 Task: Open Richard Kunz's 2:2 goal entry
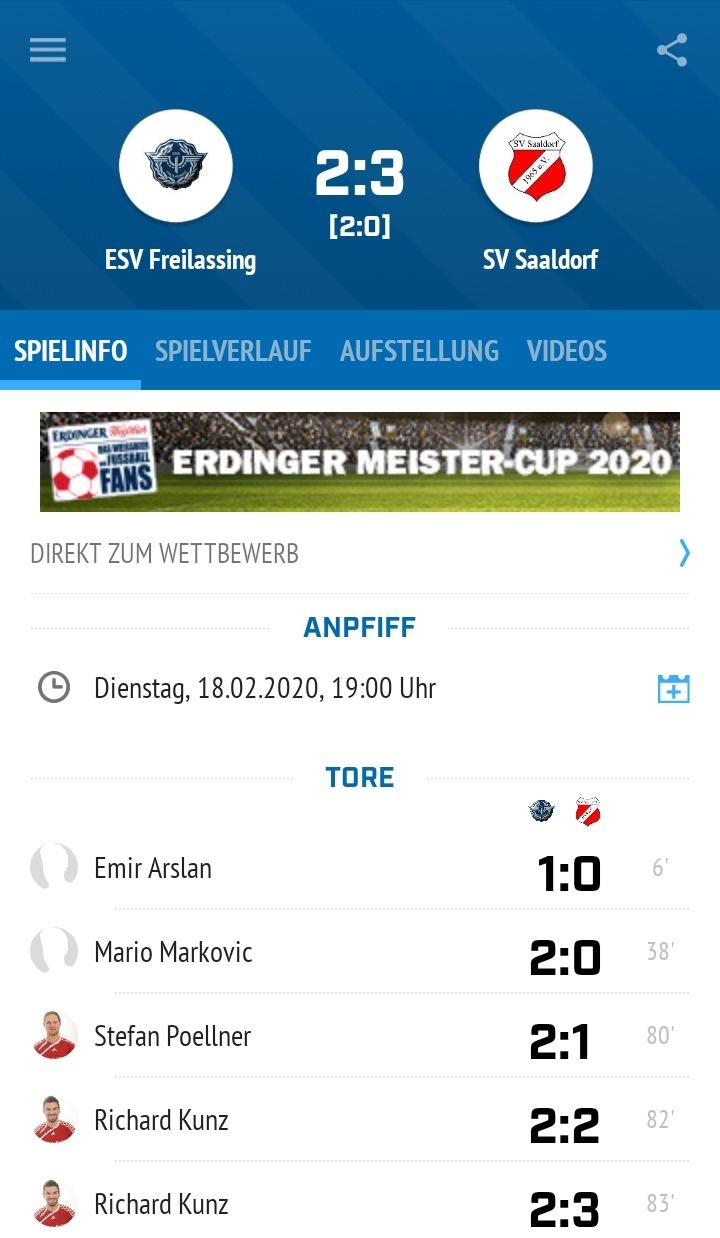tap(161, 1120)
